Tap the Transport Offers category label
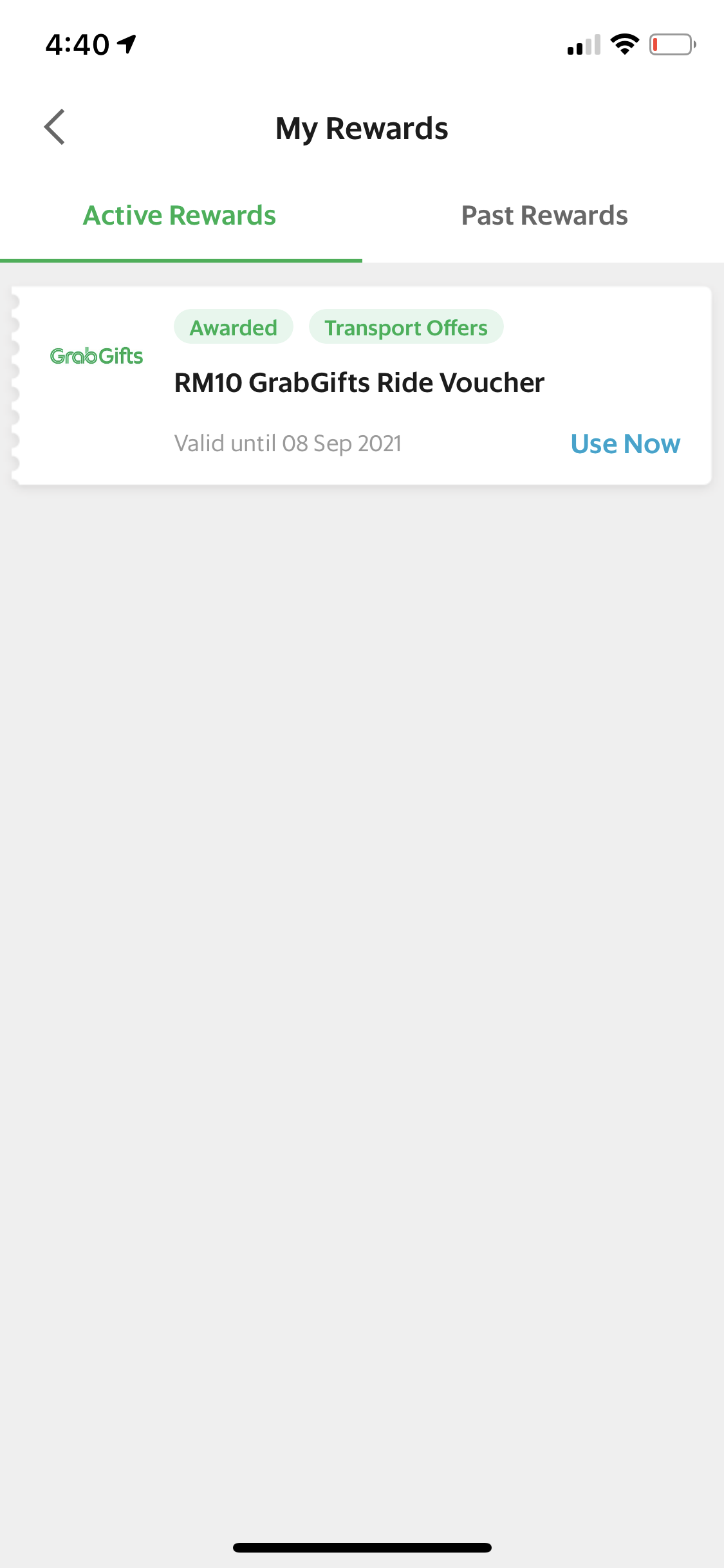Screen dimensions: 724x1568 click(406, 327)
